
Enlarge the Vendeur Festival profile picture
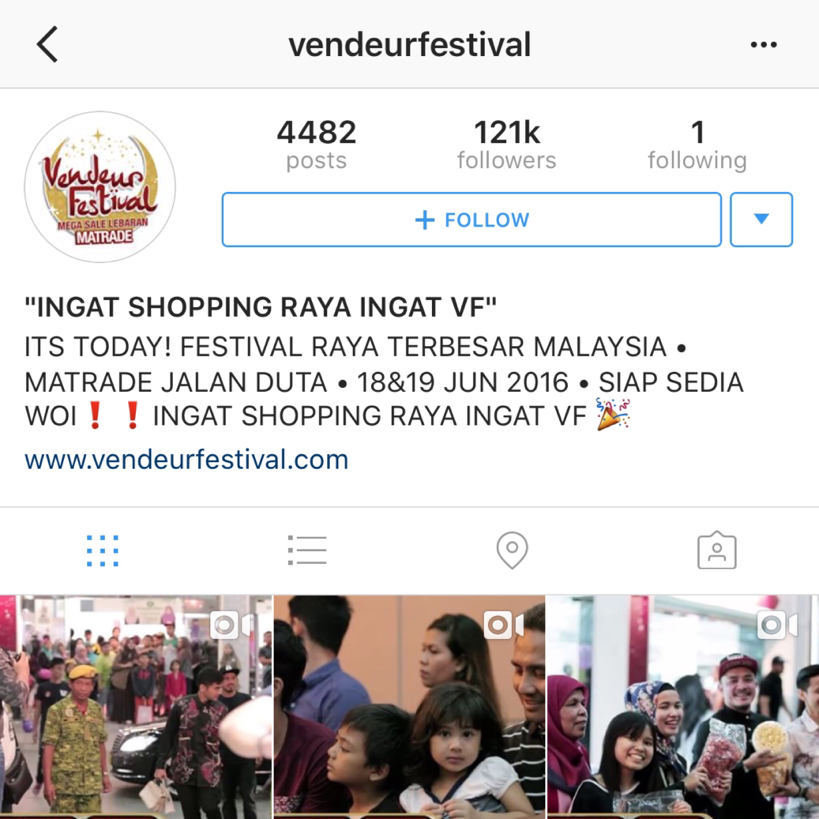pyautogui.click(x=100, y=187)
